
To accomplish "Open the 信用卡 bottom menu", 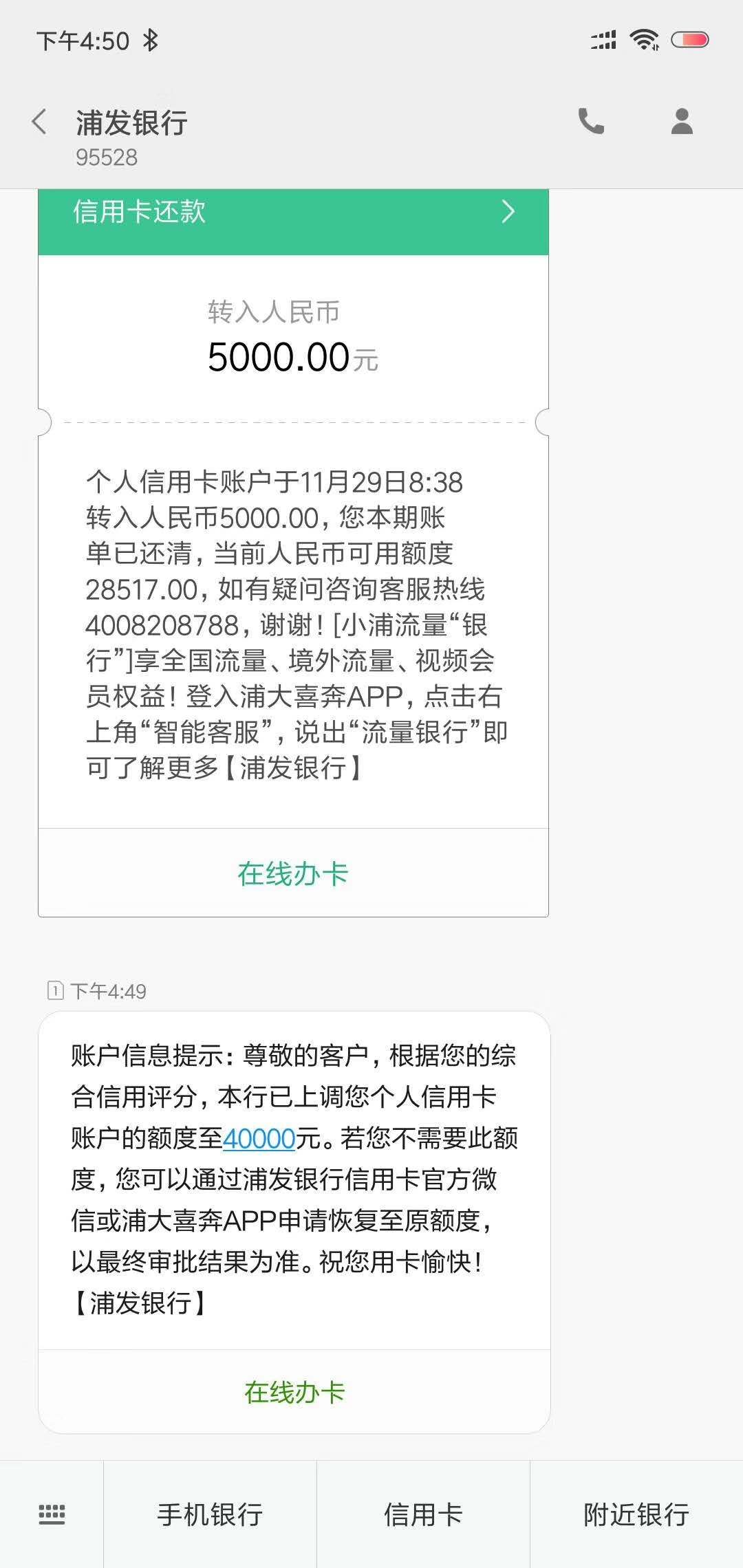I will (x=423, y=1514).
